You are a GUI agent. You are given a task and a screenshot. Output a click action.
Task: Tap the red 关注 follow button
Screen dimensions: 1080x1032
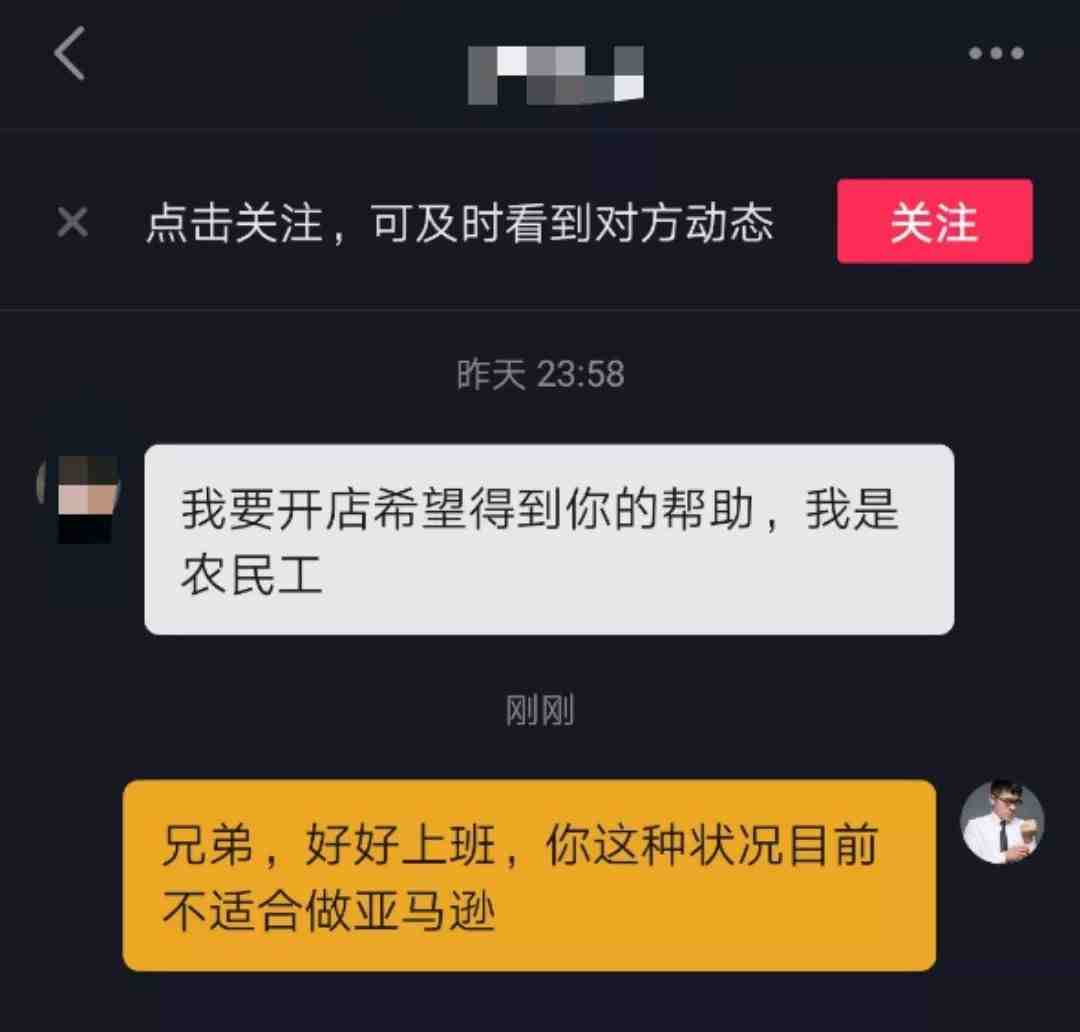[x=934, y=222]
